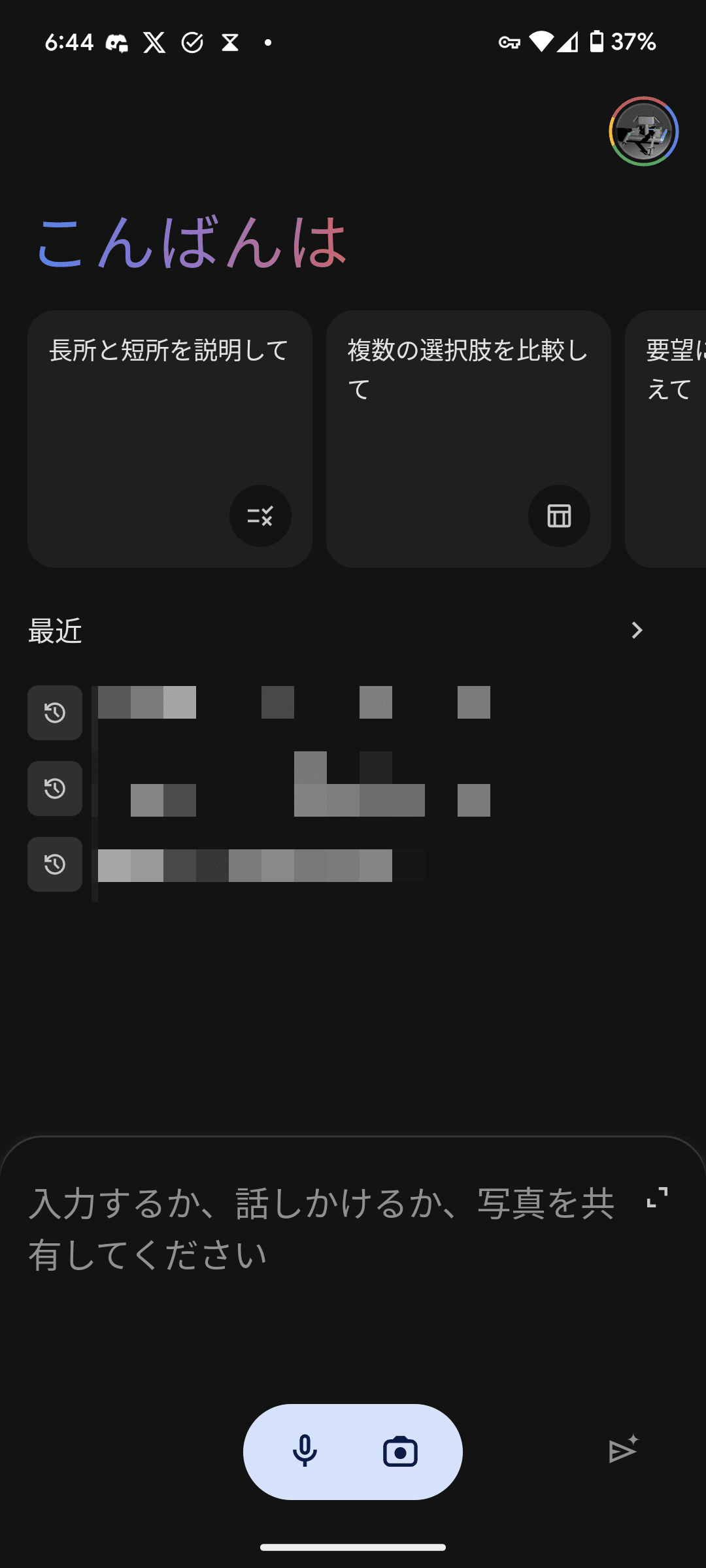Screen dimensions: 706x1568
Task: Expand the 最近 list with the chevron
Action: 637,630
